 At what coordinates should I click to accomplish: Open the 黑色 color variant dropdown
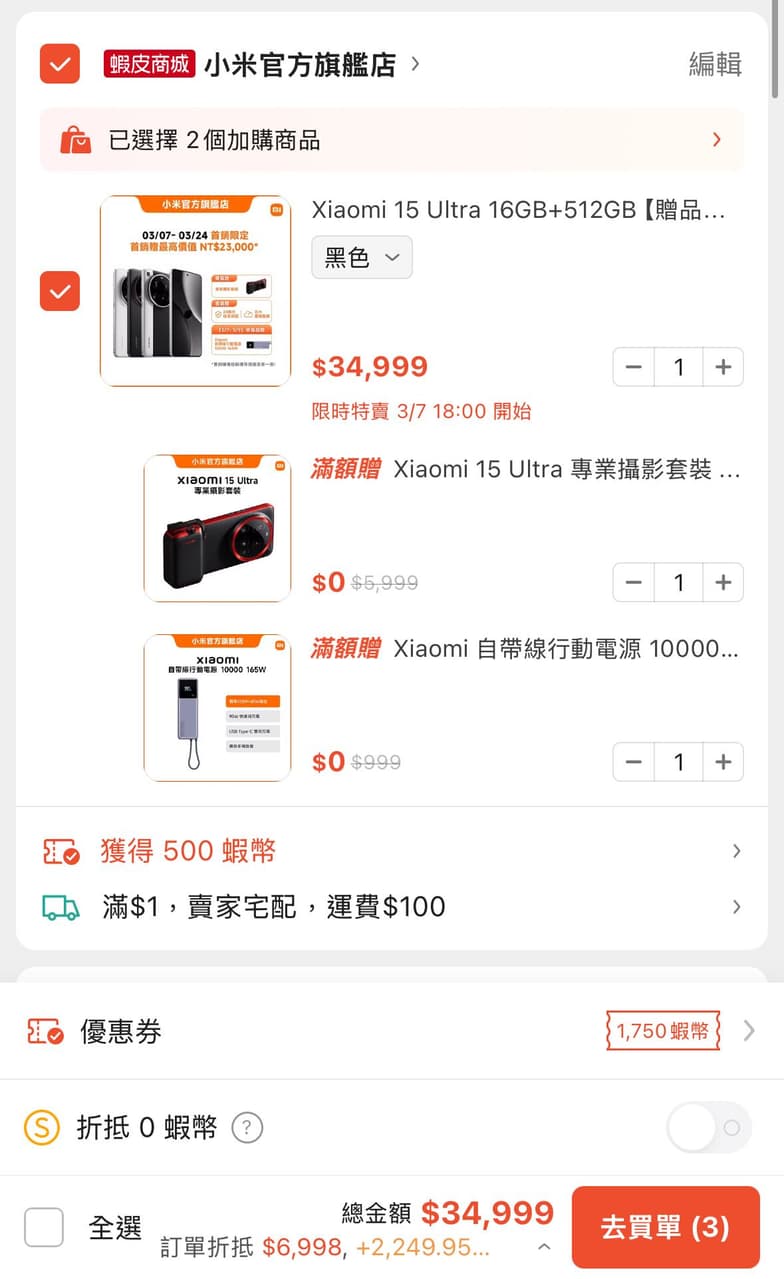pyautogui.click(x=361, y=257)
